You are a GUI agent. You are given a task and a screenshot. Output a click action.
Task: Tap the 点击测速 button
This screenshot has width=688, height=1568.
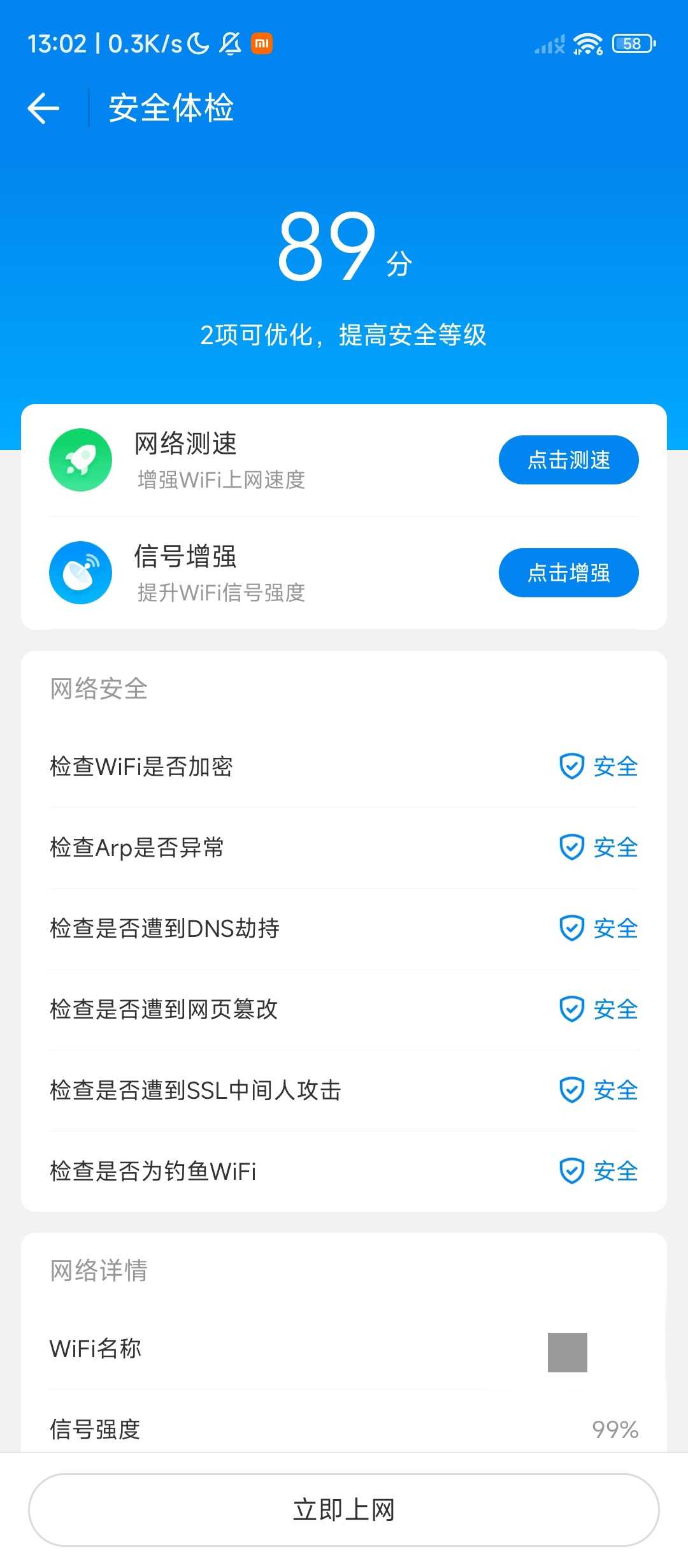point(568,460)
